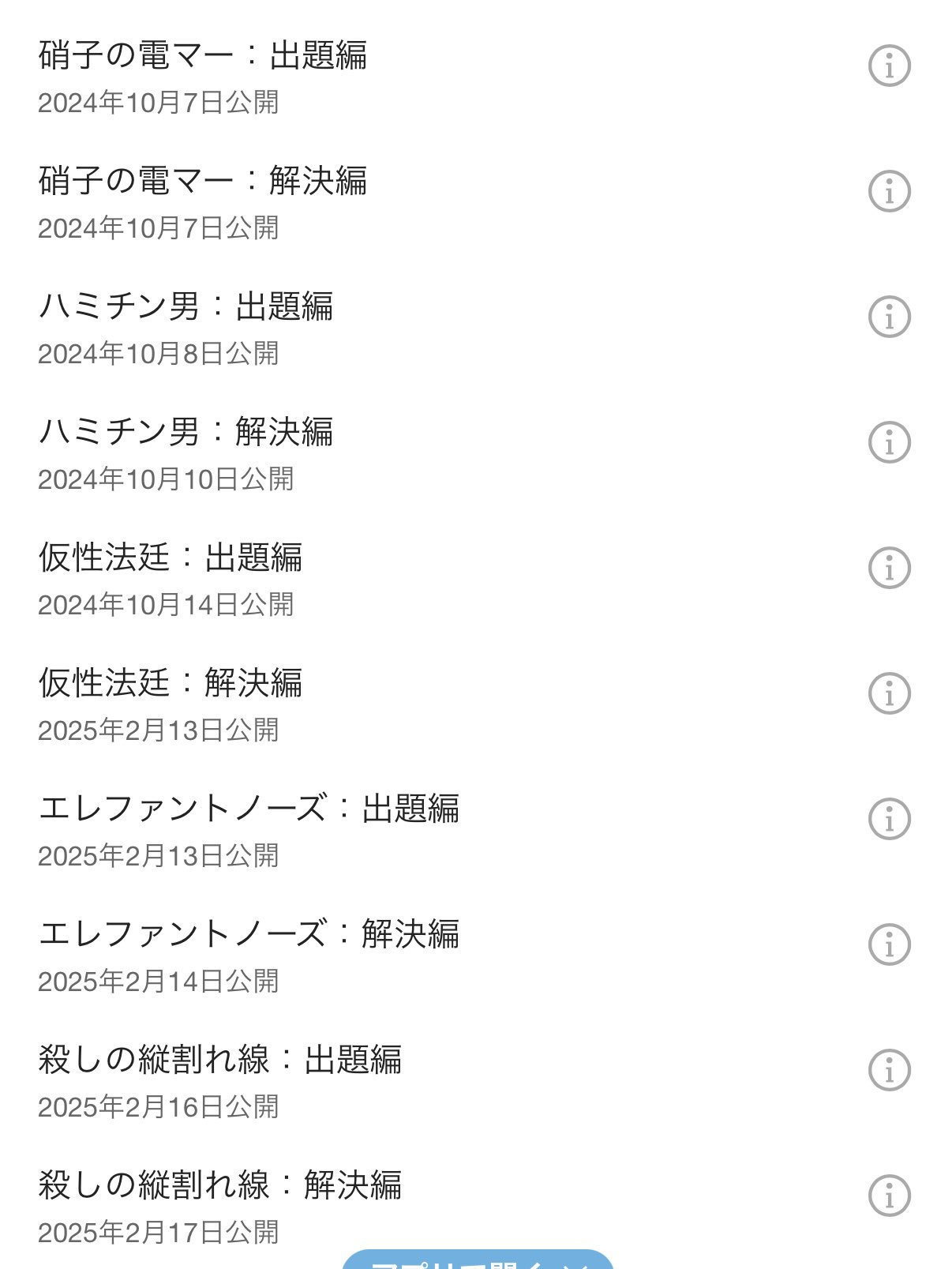Tap the info icon for 仮性法廷：解決編
This screenshot has width=952, height=1269.
pos(889,693)
